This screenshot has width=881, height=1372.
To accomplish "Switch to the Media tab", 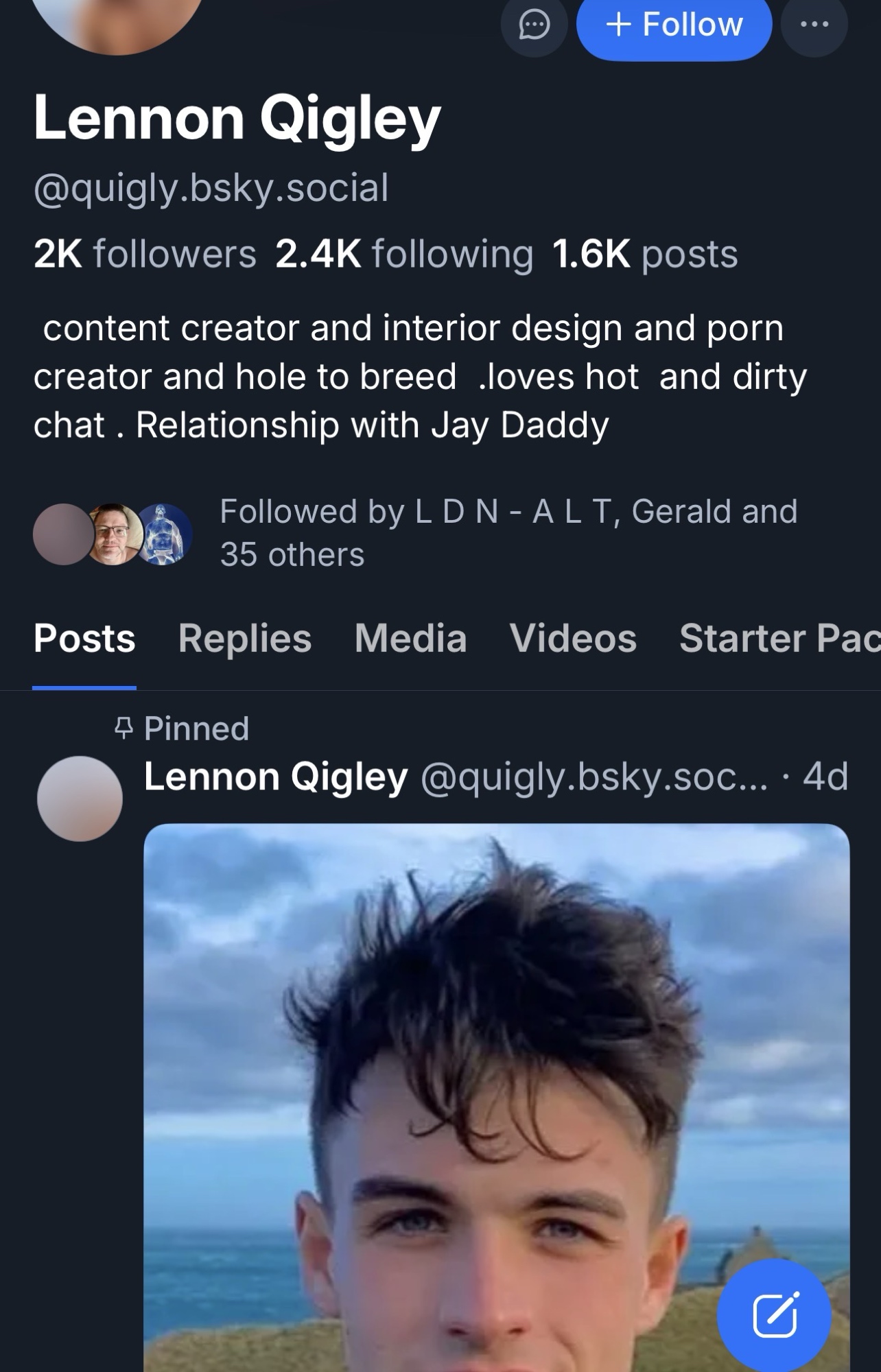I will click(410, 639).
